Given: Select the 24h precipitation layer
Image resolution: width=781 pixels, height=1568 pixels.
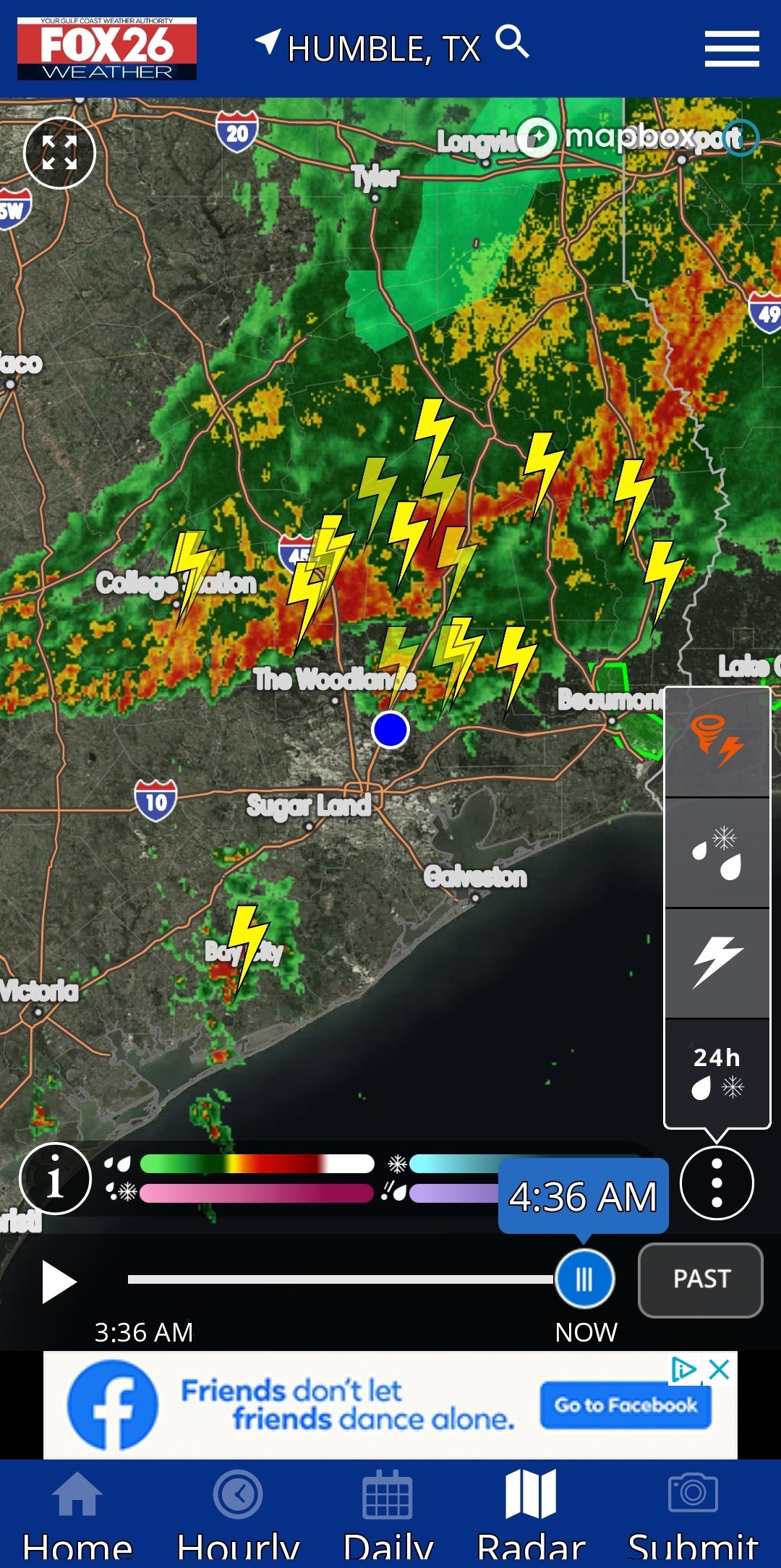Looking at the screenshot, I should pos(717,1072).
